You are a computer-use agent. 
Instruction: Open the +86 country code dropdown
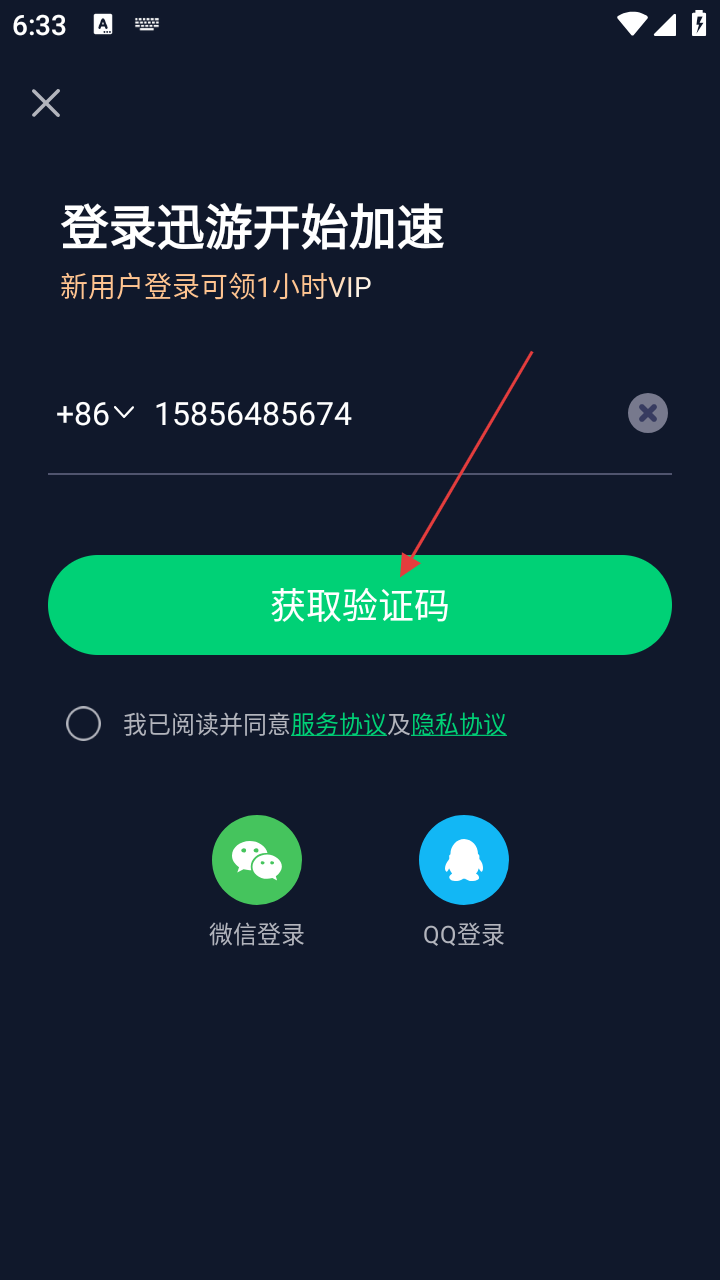(x=95, y=414)
